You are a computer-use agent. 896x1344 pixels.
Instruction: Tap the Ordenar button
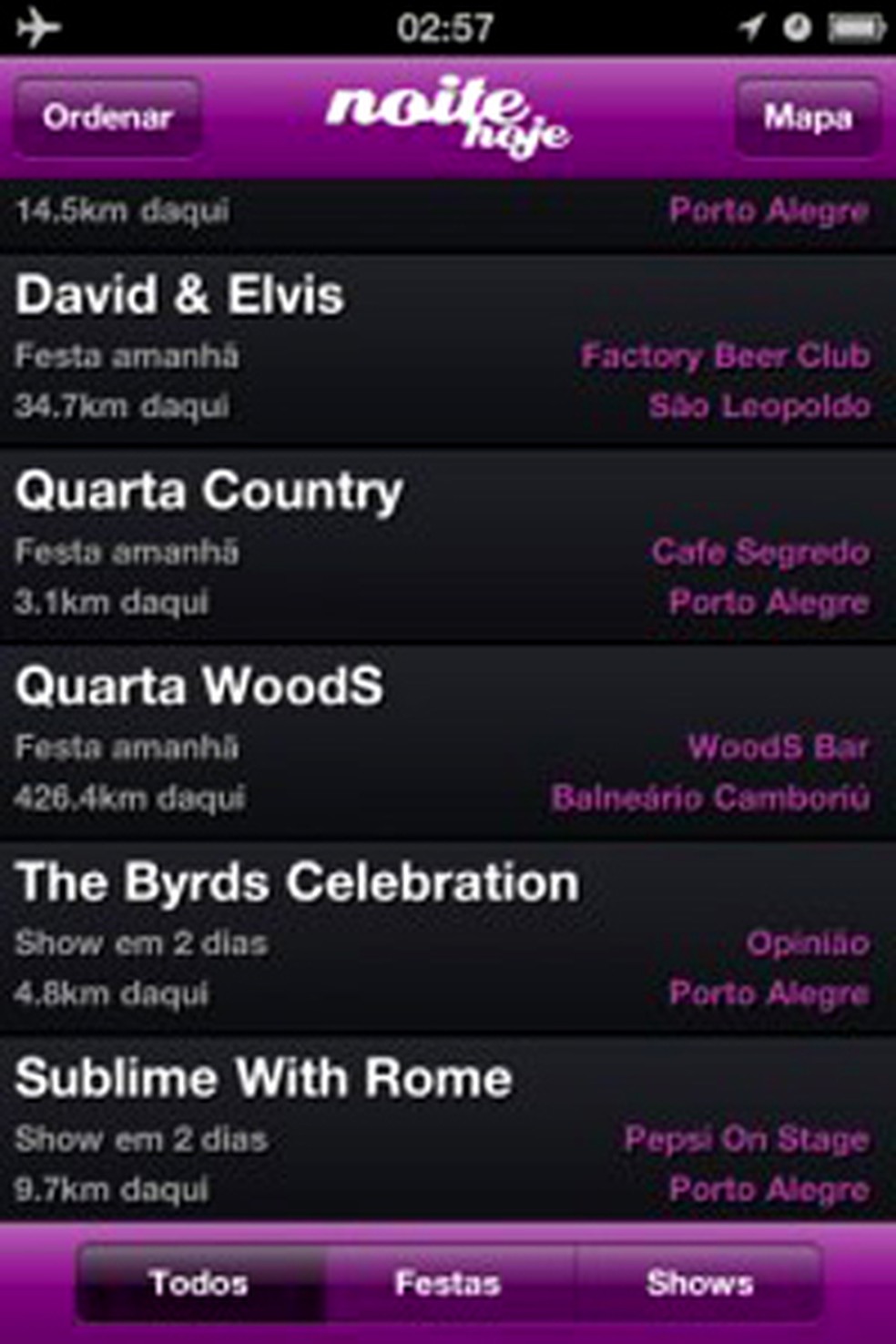coord(107,117)
